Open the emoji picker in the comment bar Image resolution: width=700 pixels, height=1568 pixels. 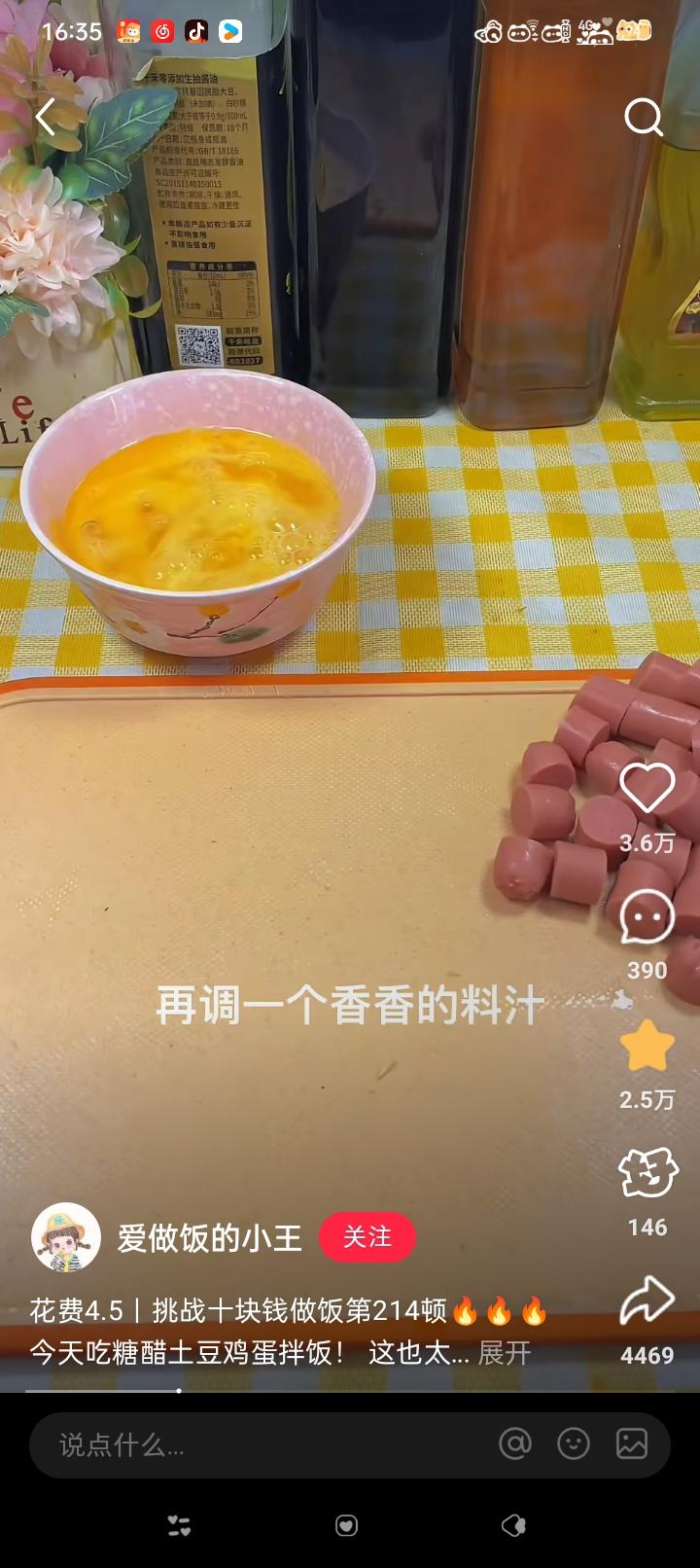[574, 1444]
